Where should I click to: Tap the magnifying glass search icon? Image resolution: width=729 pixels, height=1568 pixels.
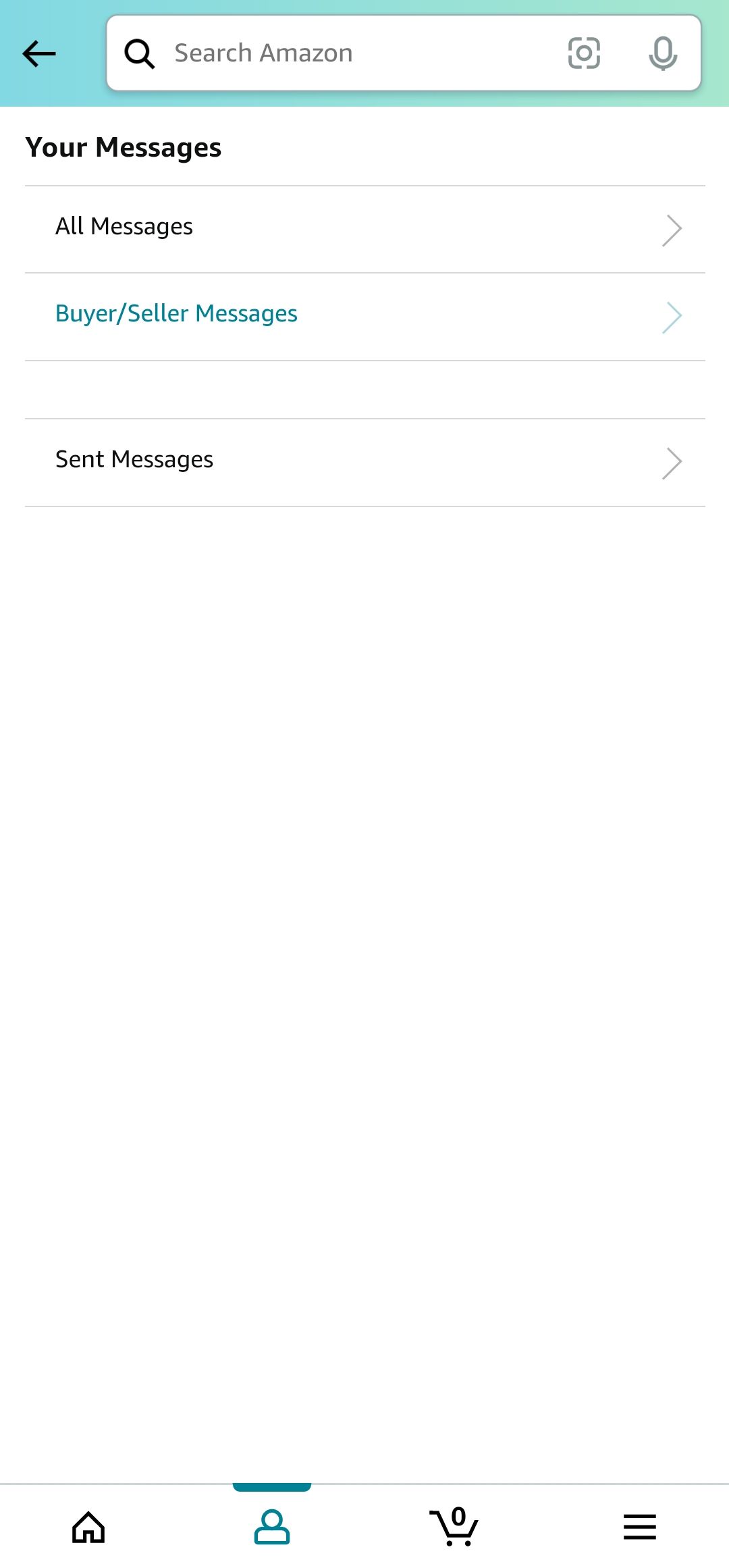[140, 53]
